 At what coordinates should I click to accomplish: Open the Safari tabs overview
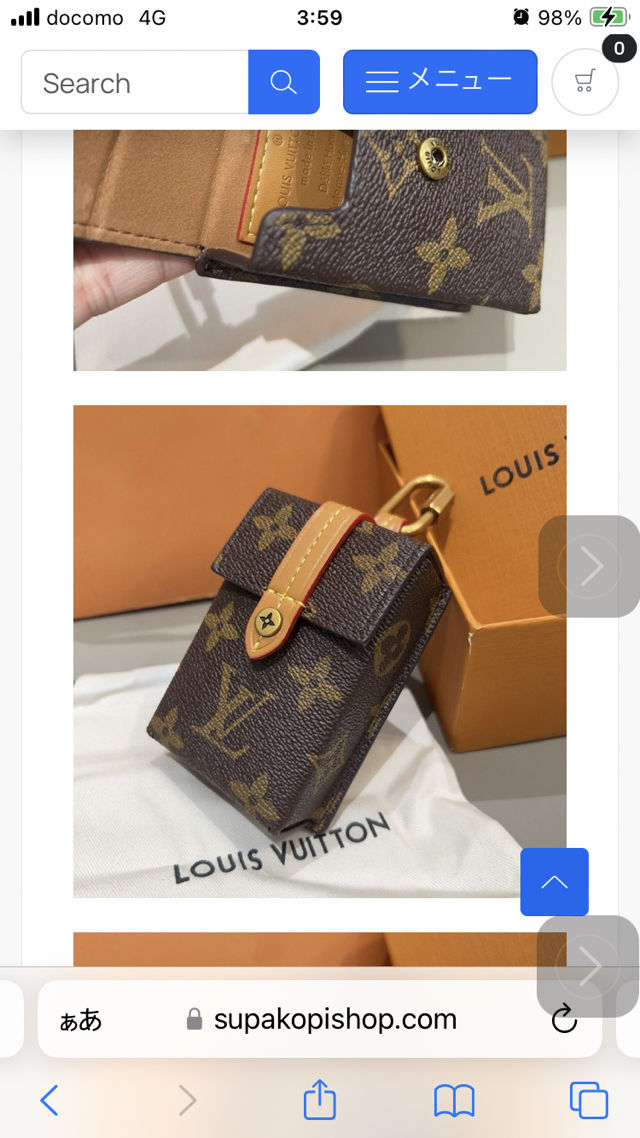pos(589,1100)
